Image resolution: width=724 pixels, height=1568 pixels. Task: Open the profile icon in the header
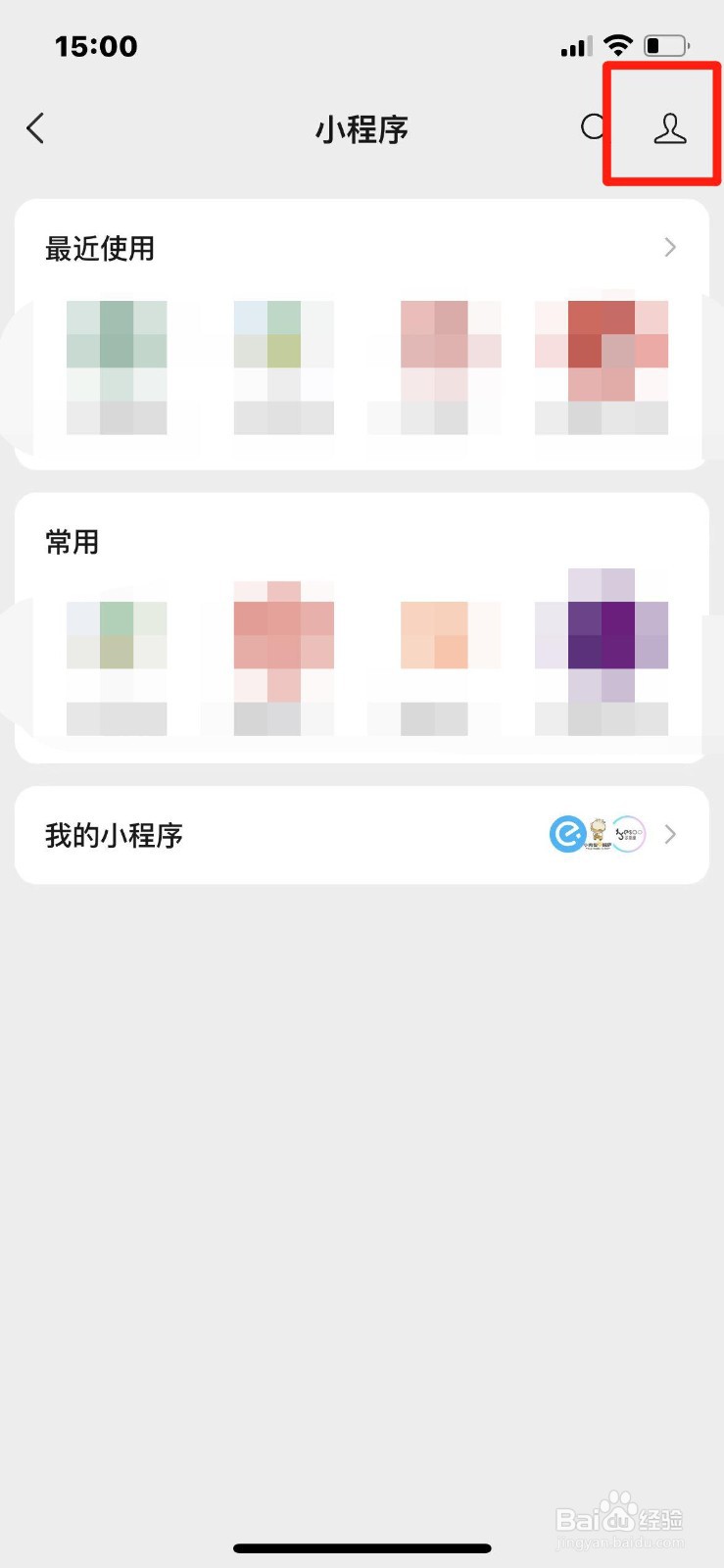(x=670, y=128)
